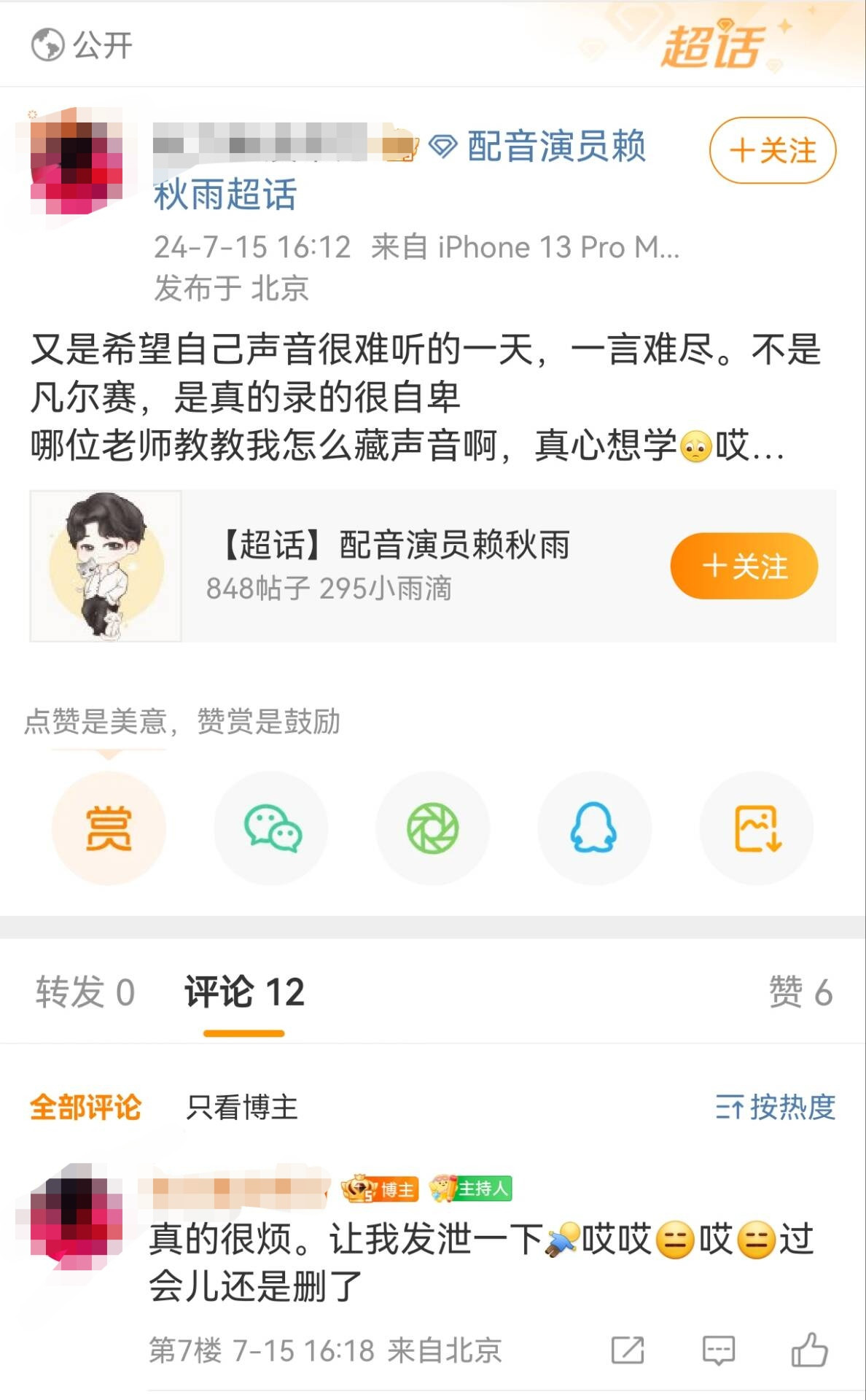Screen dimensions: 866x1400
Task: Like the 7楼 comment
Action: point(809,1350)
